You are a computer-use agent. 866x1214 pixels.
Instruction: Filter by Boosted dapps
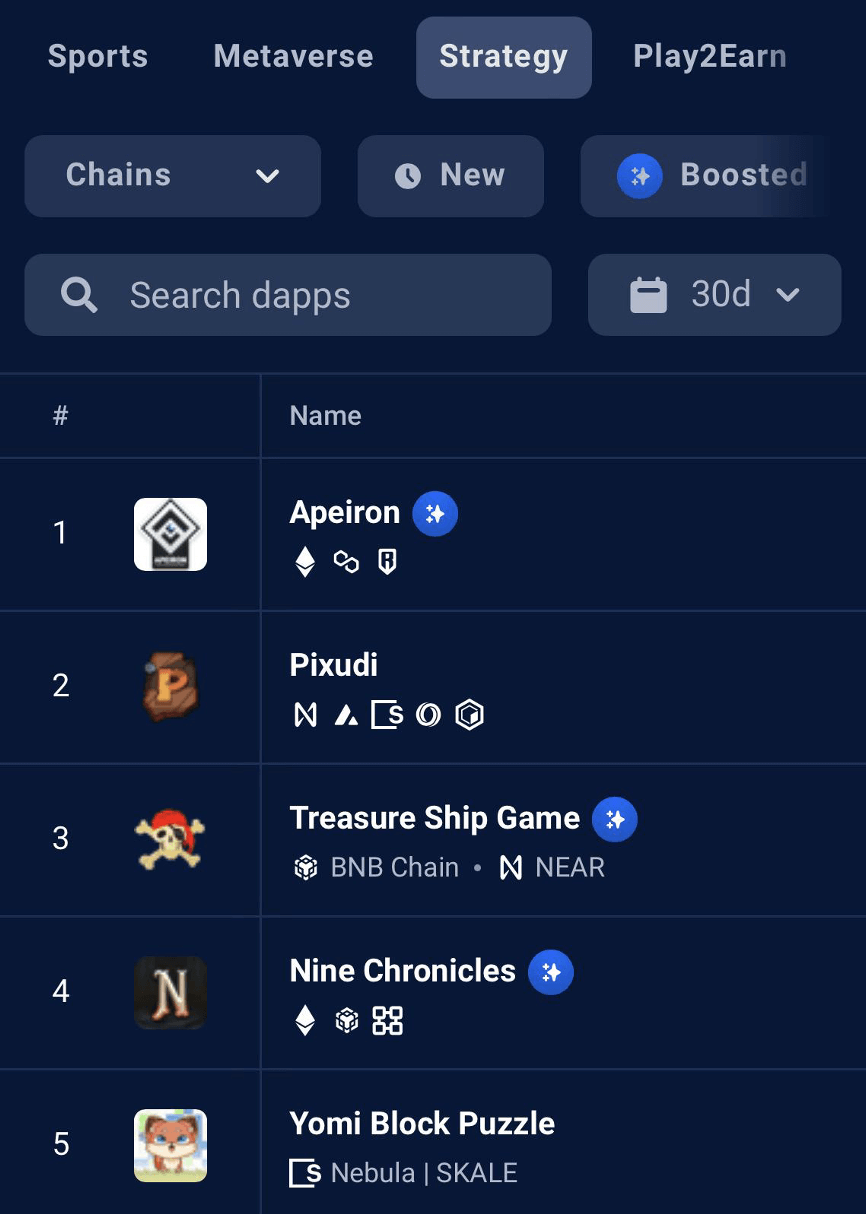[x=712, y=176]
